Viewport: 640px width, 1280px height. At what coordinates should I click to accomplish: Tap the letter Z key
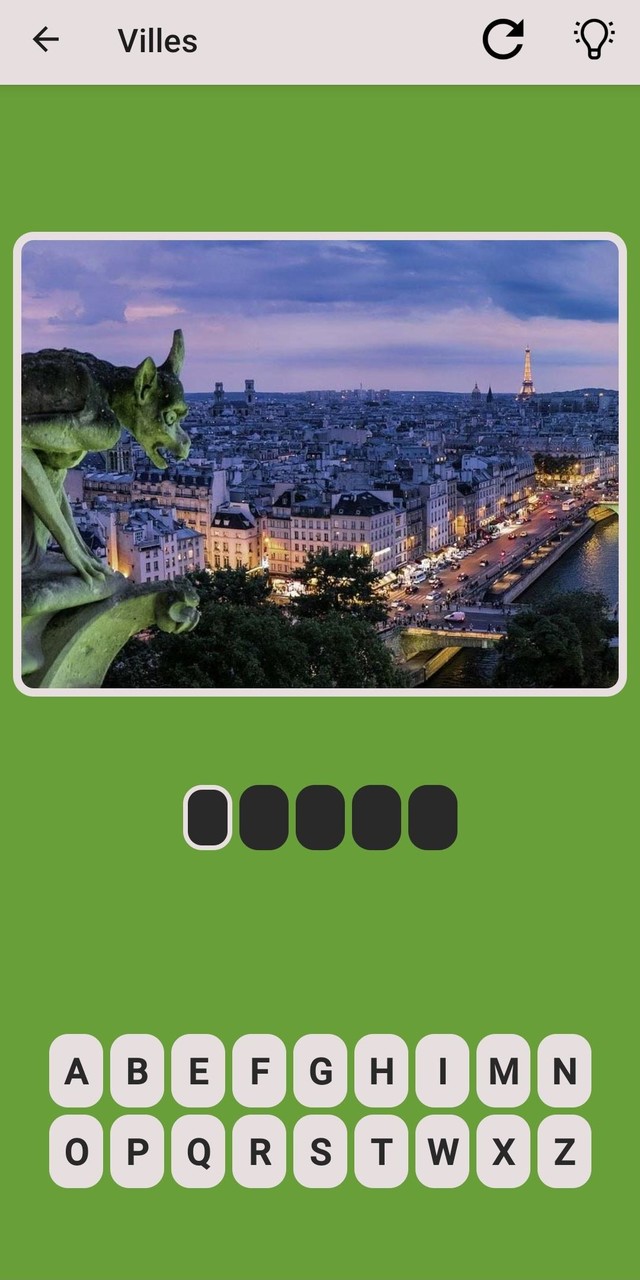564,1152
